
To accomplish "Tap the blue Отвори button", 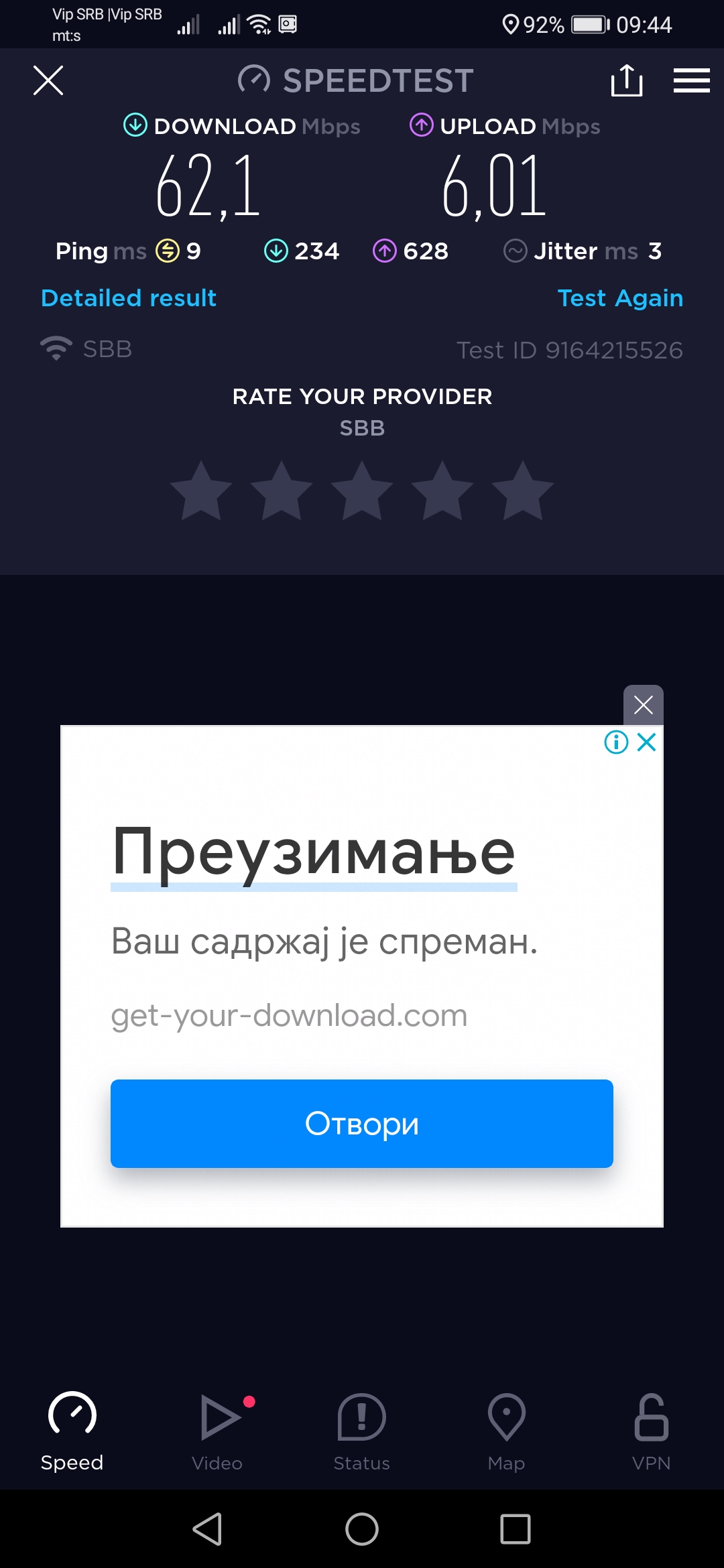I will (x=362, y=1124).
